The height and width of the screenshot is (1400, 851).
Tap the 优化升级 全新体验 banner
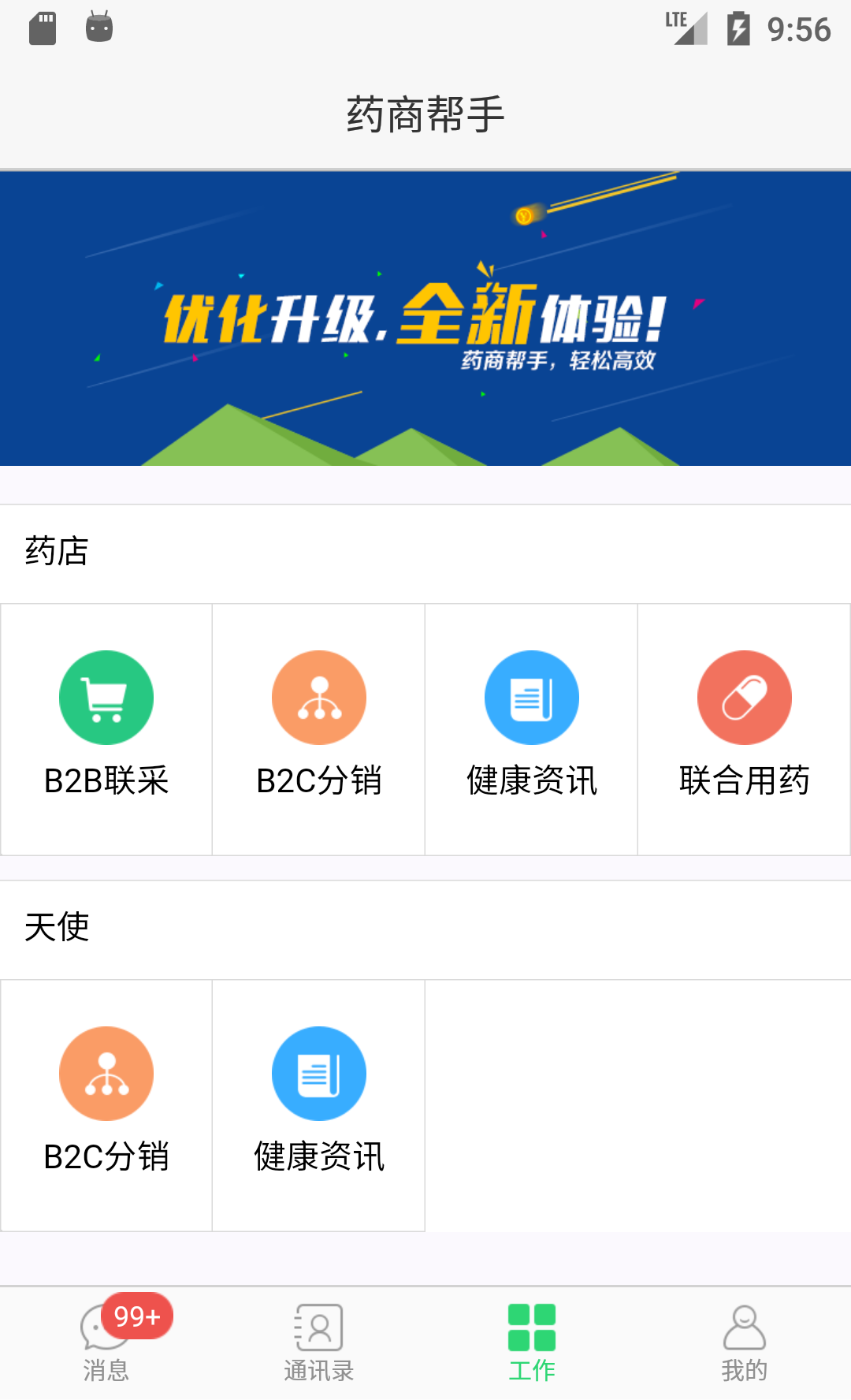[425, 318]
